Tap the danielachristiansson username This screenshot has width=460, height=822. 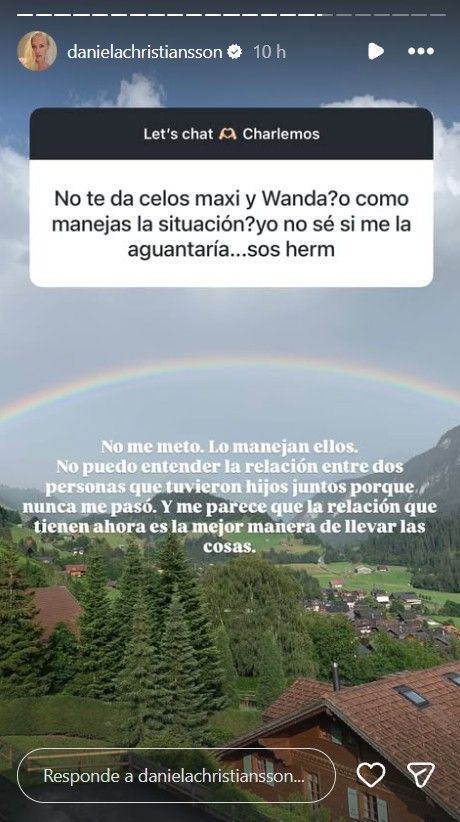[x=145, y=51]
